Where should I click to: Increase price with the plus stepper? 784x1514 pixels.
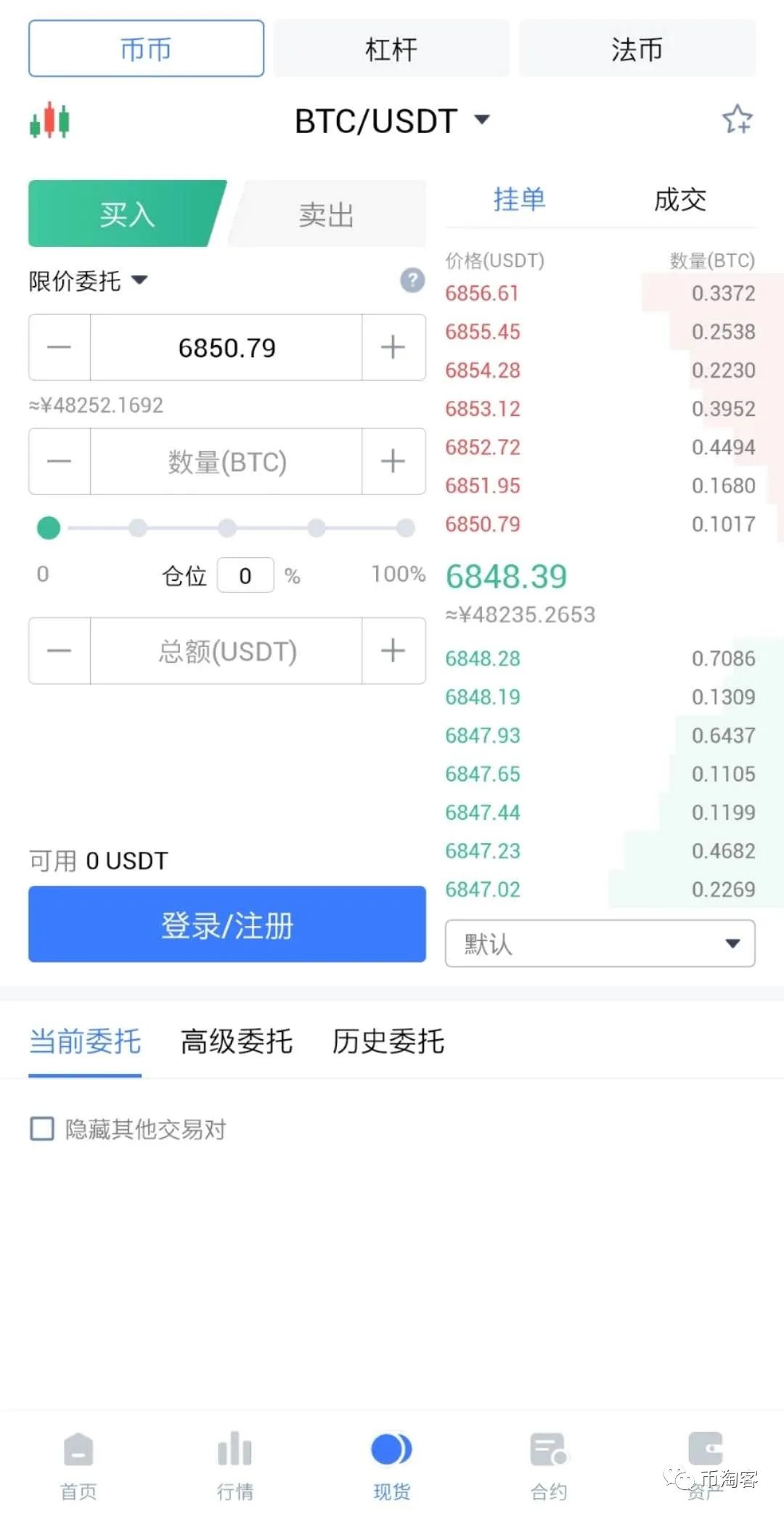393,348
